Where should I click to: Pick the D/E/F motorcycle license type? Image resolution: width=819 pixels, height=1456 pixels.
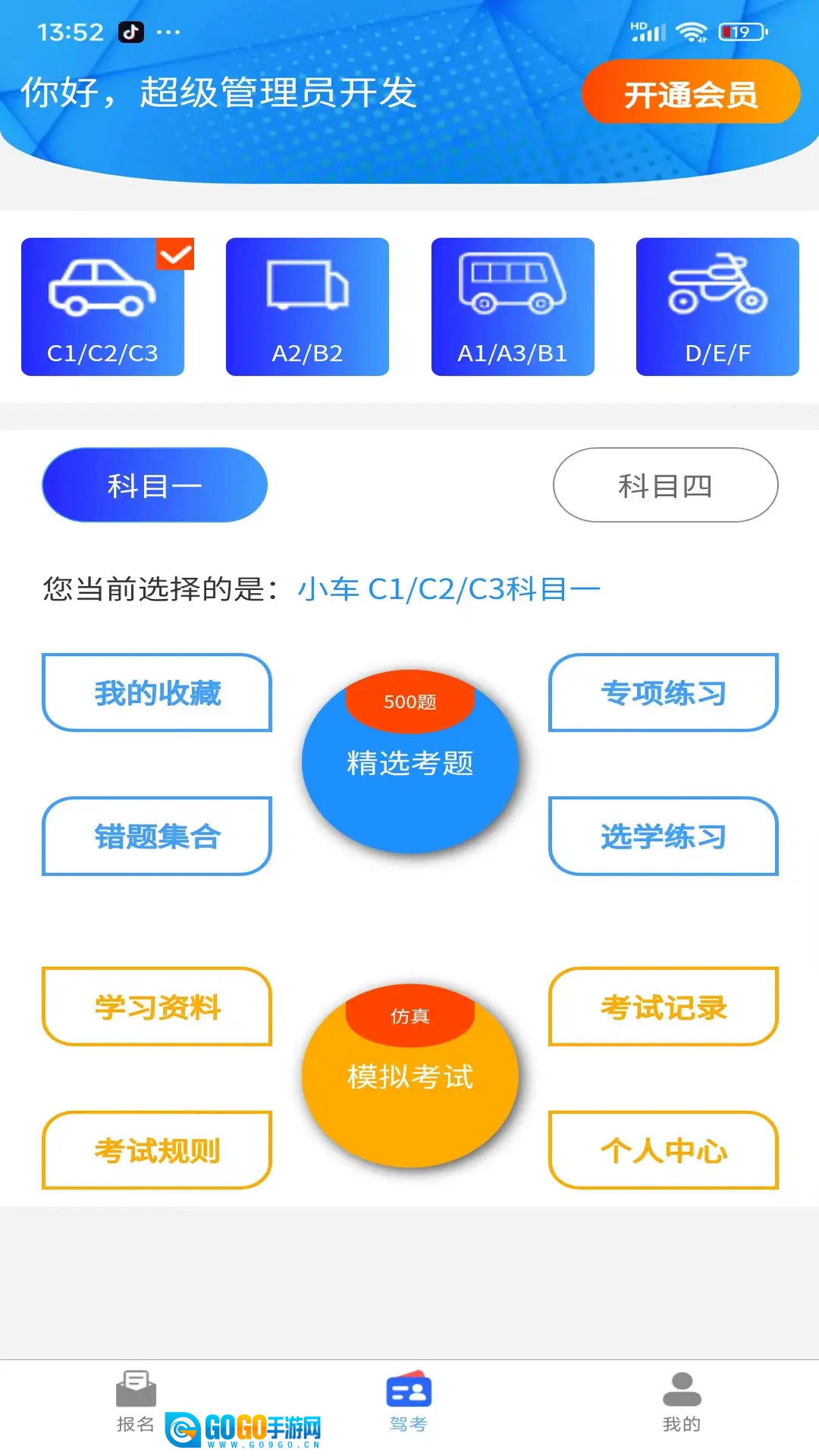tap(717, 306)
